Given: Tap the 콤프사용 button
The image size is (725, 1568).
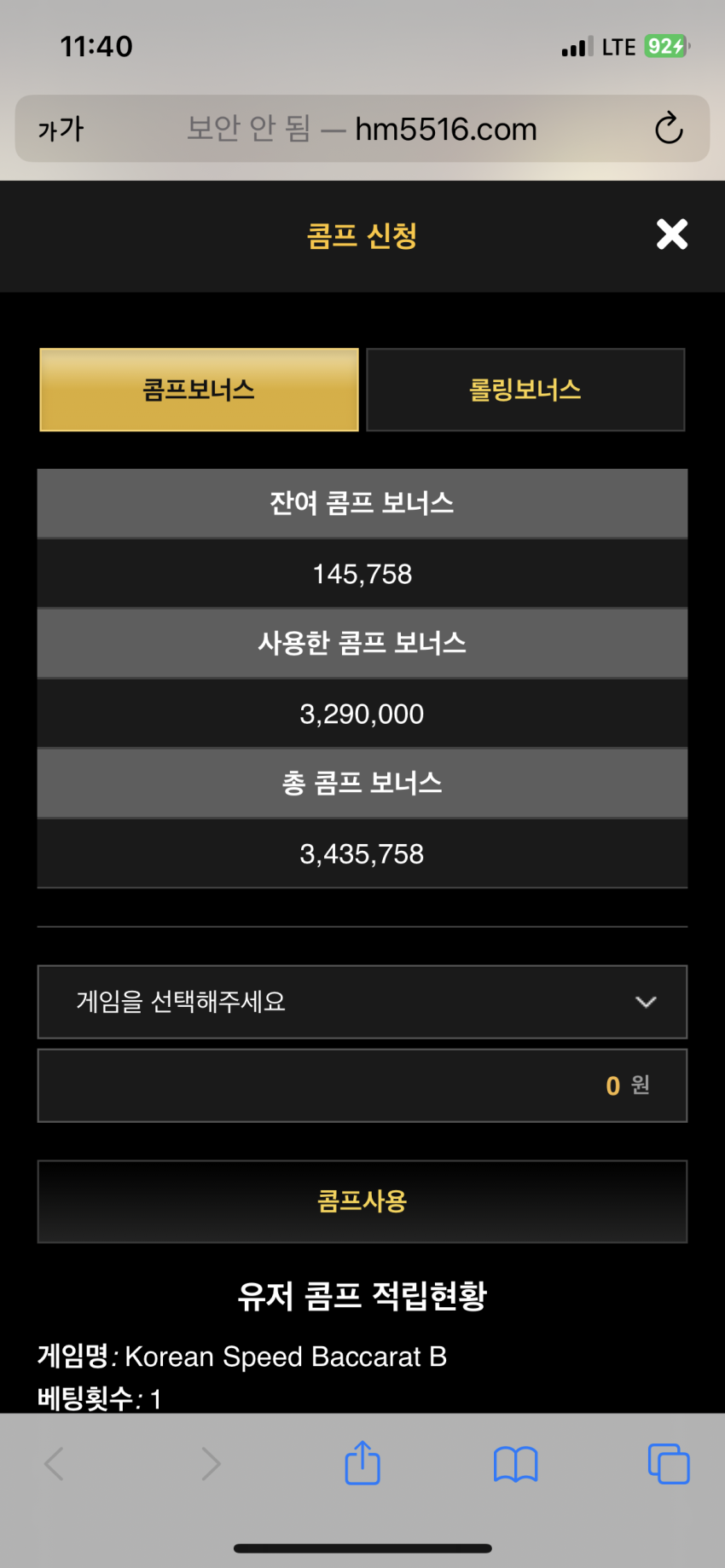Looking at the screenshot, I should tap(362, 1201).
